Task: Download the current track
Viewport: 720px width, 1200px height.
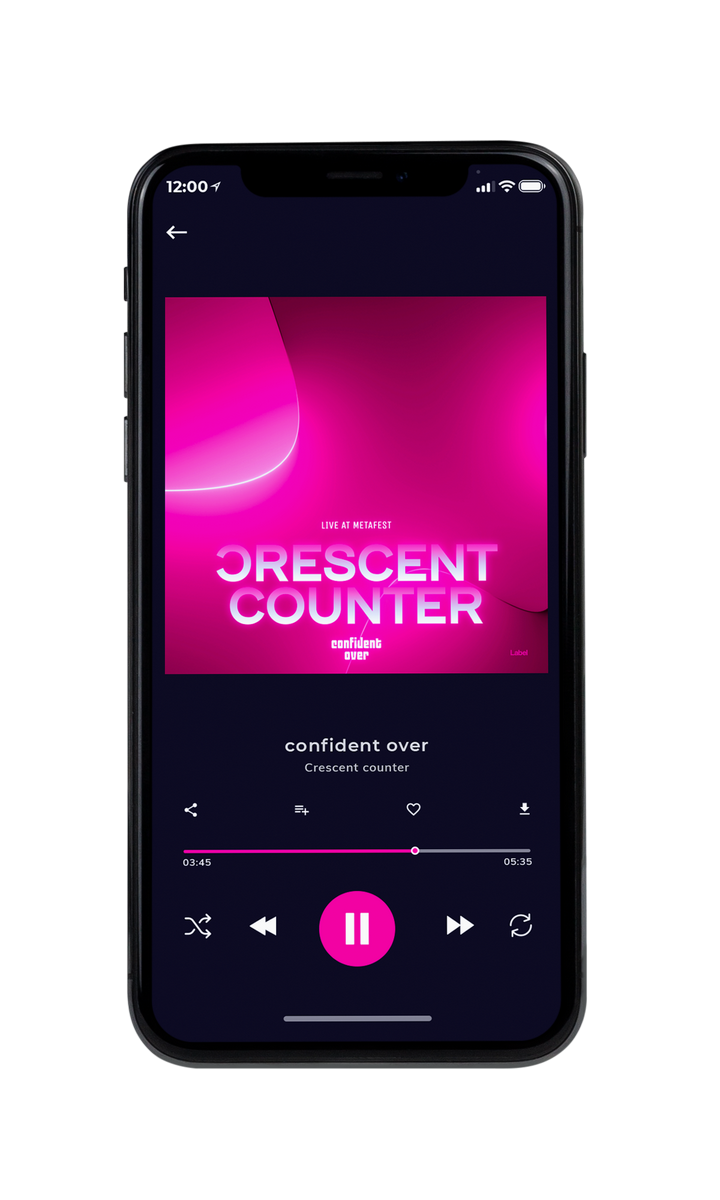Action: pos(524,809)
